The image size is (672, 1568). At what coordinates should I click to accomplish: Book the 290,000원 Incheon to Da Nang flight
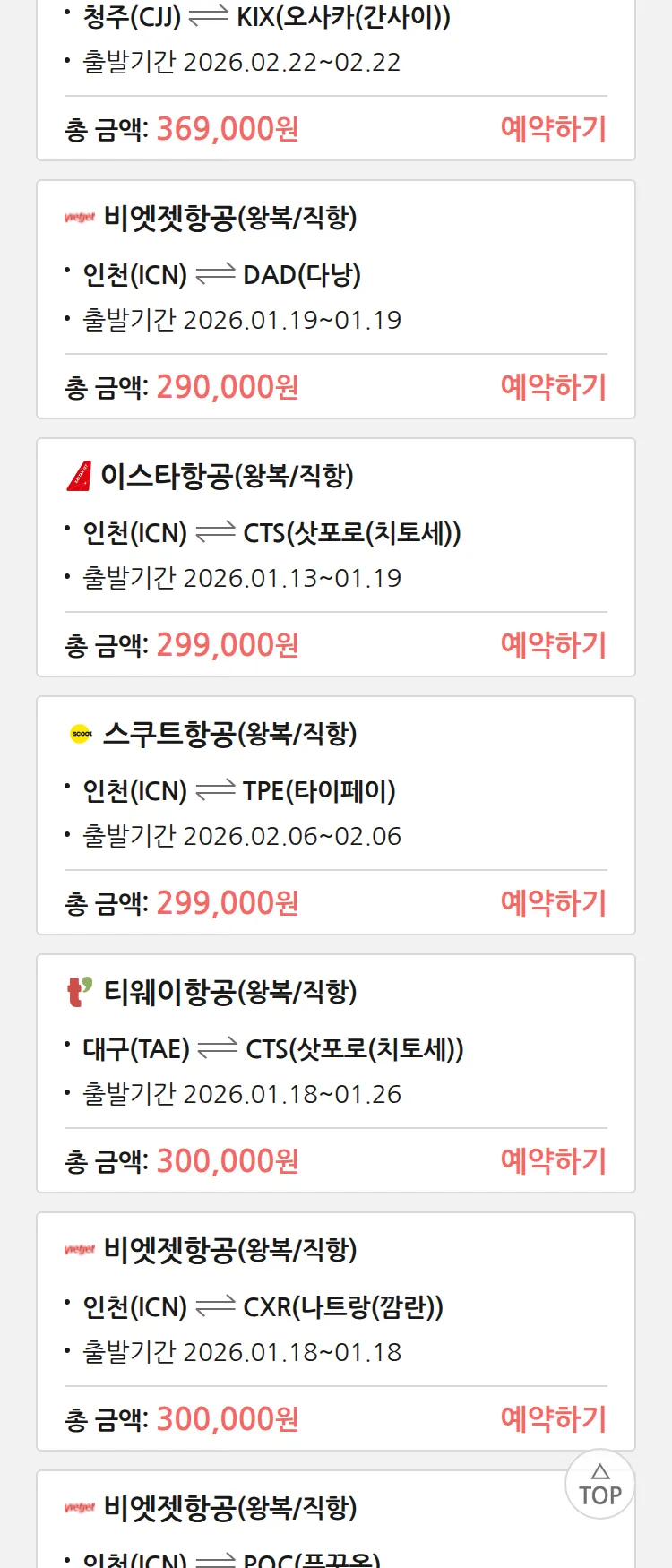pos(553,387)
